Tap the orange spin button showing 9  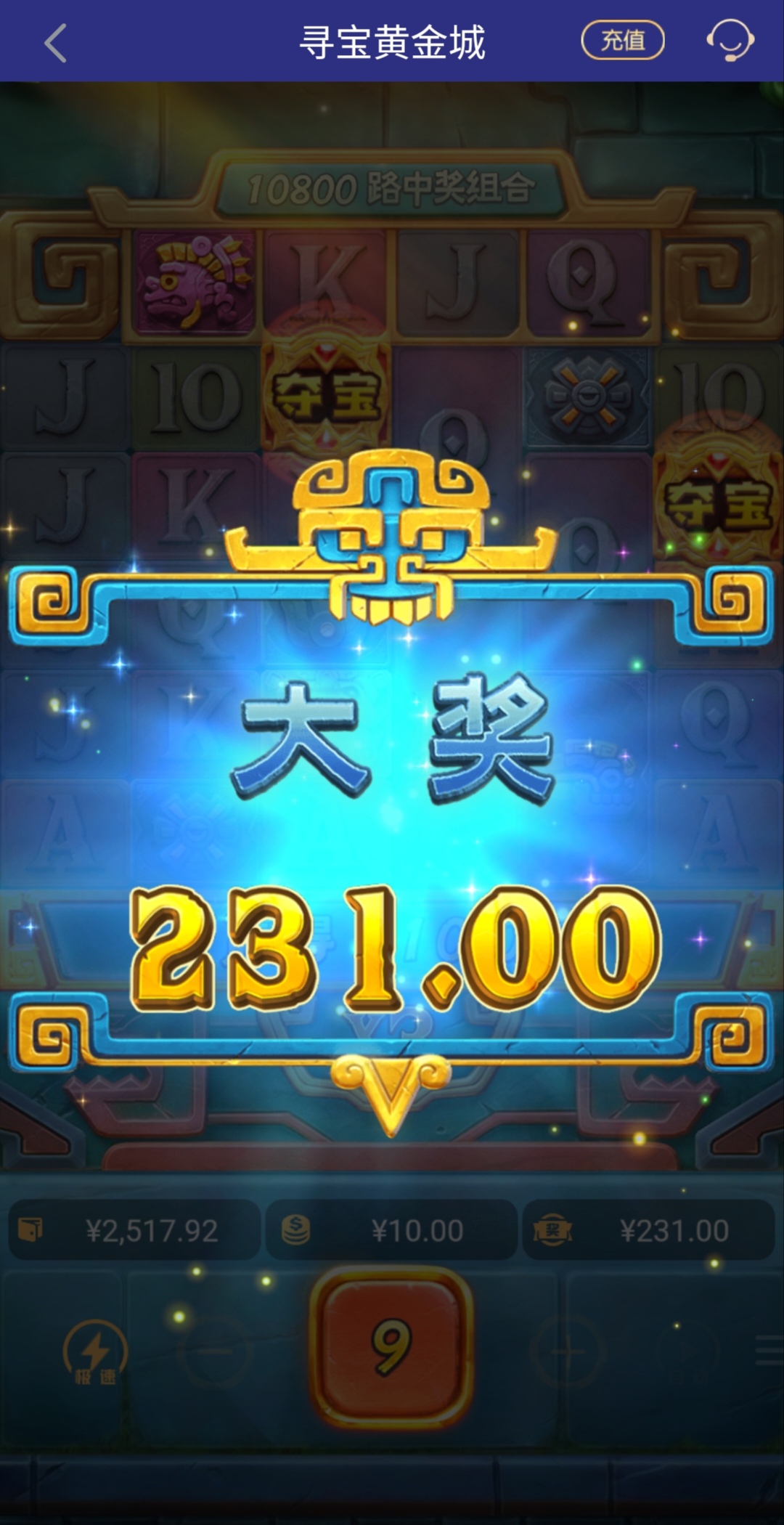point(392,1348)
